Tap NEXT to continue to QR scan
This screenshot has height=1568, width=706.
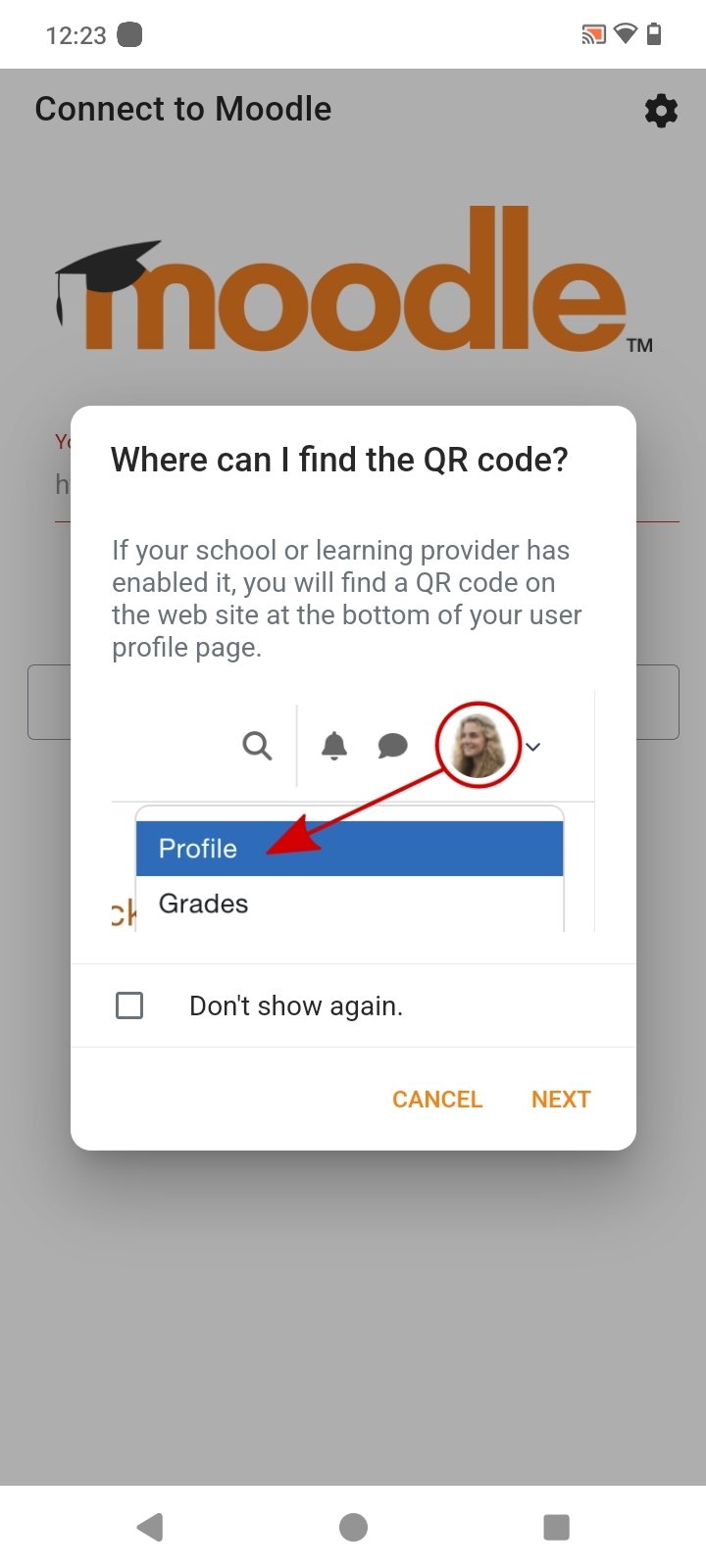[x=561, y=1100]
